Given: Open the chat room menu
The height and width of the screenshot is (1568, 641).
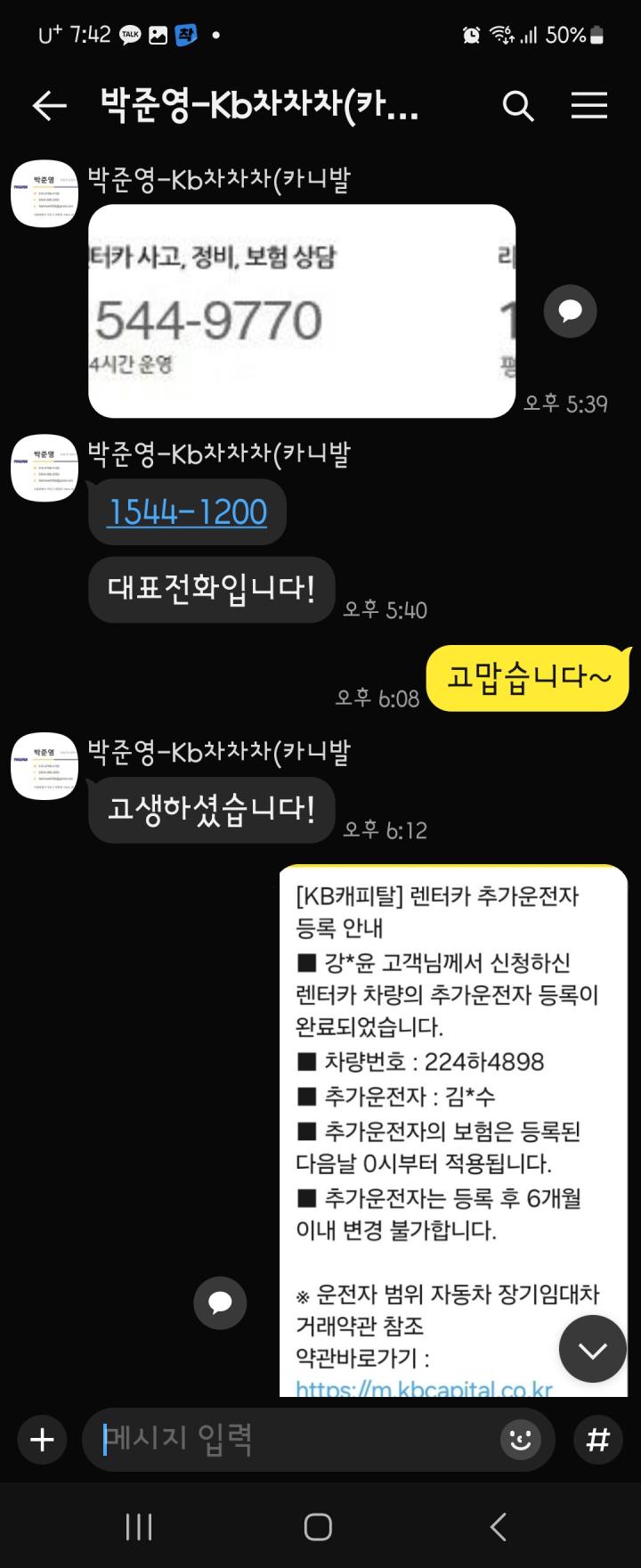Looking at the screenshot, I should (x=588, y=106).
